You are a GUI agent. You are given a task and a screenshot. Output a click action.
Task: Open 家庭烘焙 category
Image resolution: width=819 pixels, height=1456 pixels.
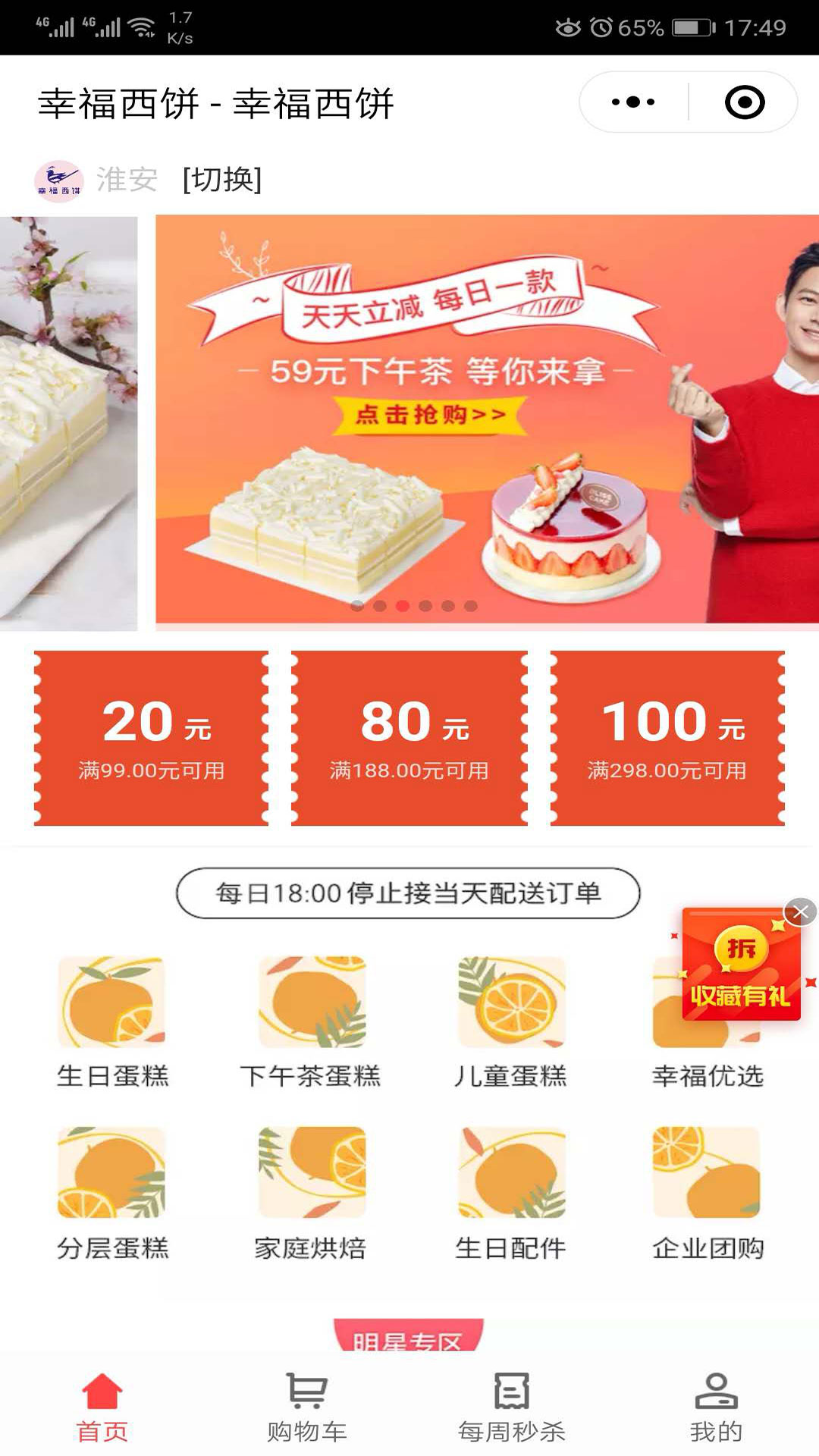[x=311, y=1192]
